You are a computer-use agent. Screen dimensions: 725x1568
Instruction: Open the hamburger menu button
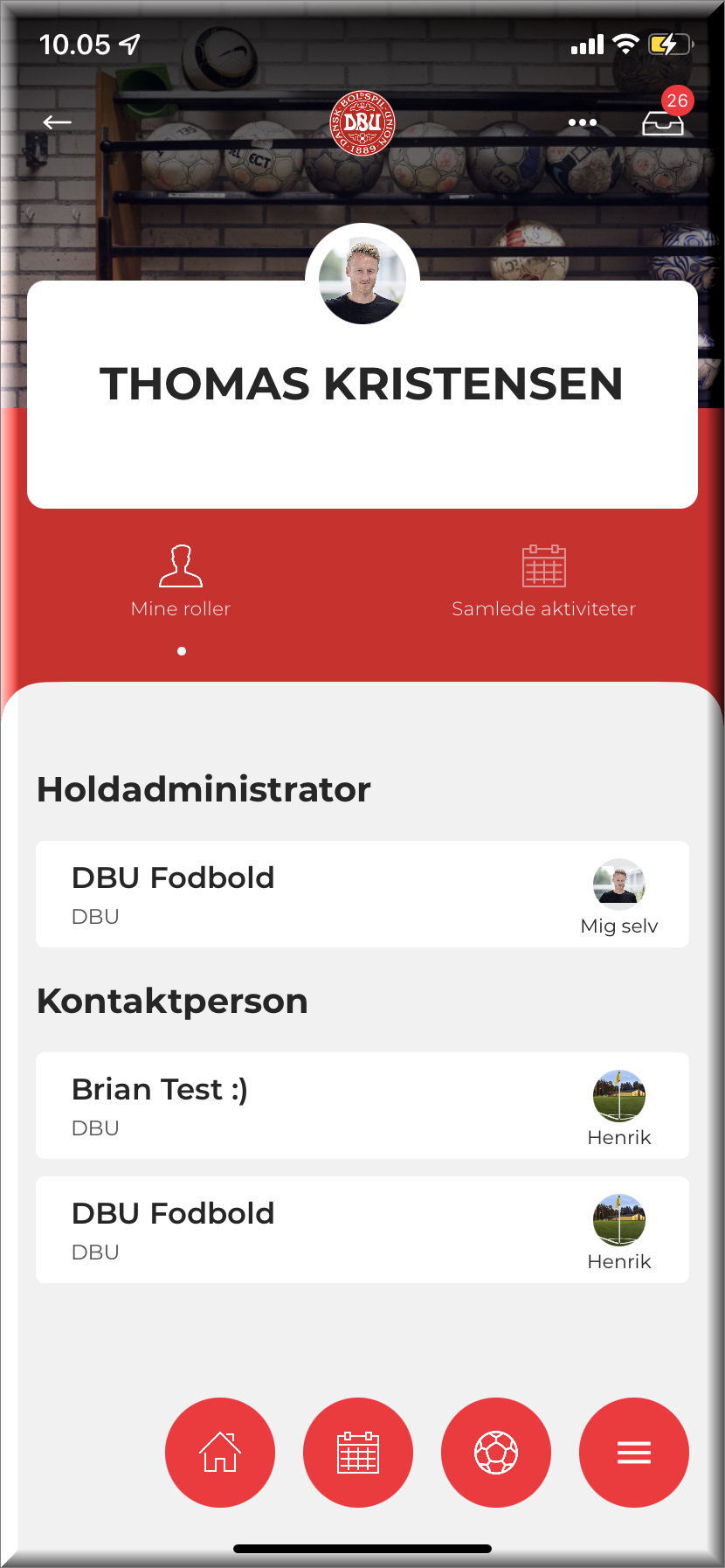point(634,1453)
